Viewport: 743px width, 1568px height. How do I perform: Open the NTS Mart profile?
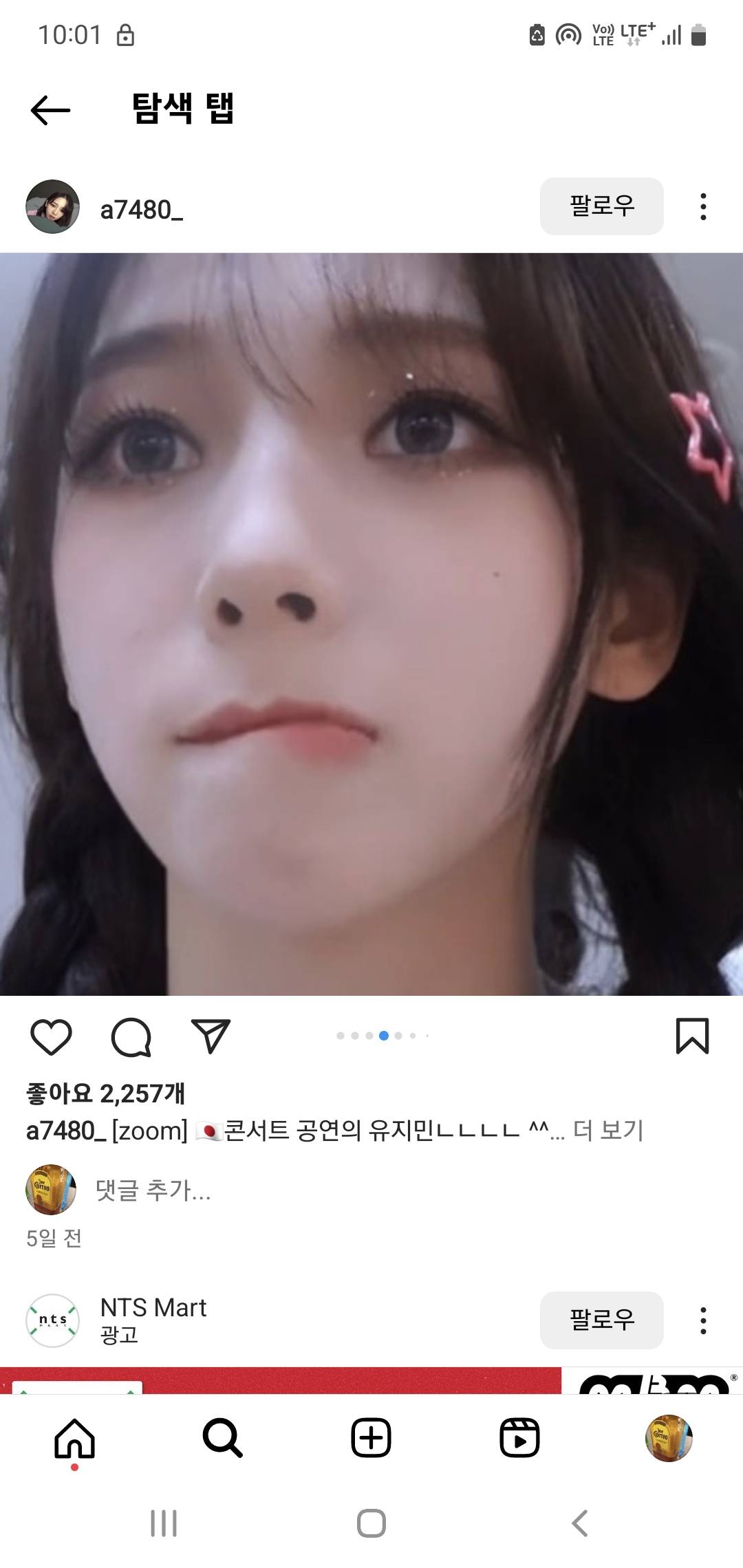(x=153, y=1307)
